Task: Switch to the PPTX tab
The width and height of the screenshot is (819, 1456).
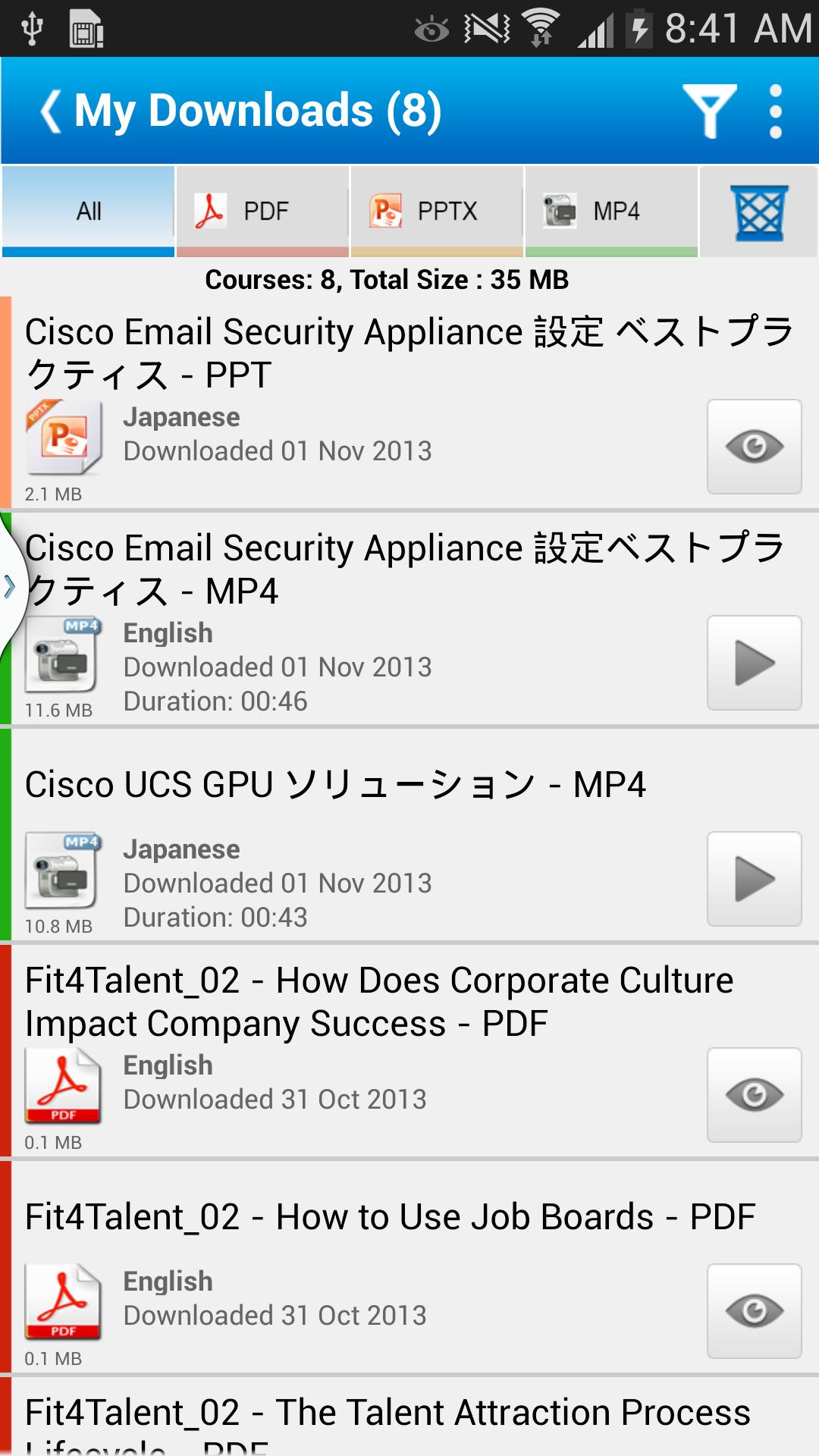Action: click(437, 211)
